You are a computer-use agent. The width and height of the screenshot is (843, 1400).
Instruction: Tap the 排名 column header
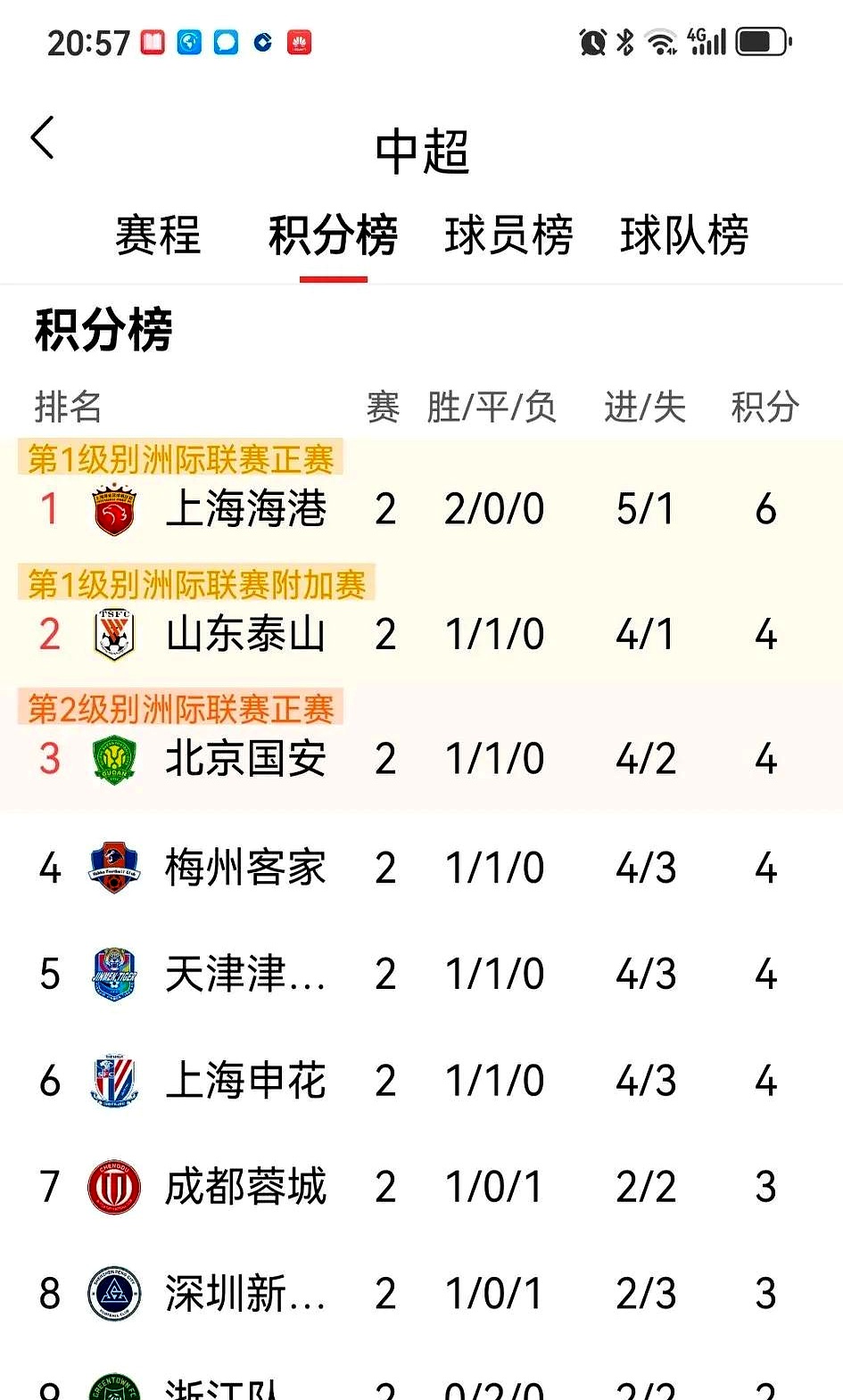[70, 408]
